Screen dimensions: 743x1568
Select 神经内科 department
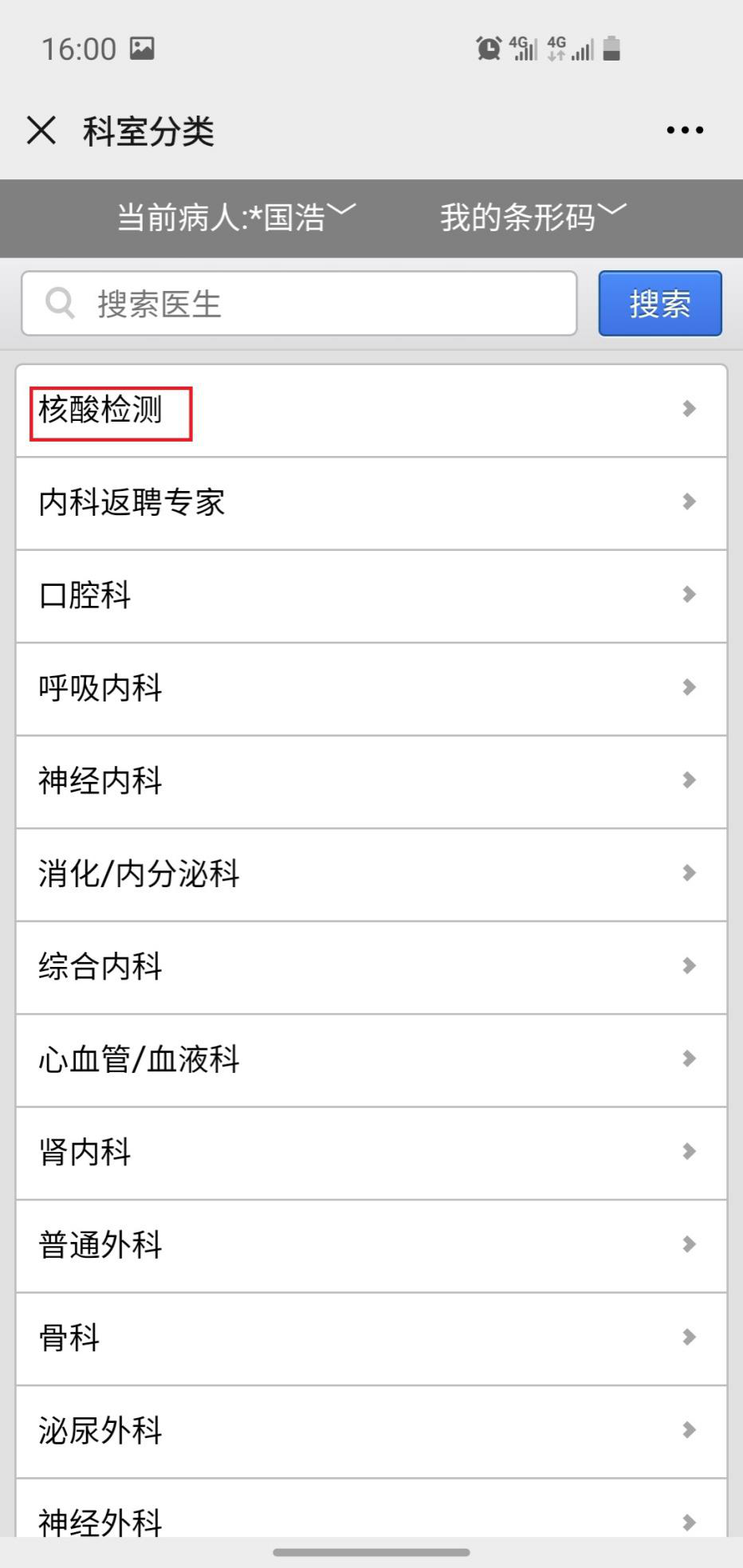point(371,781)
